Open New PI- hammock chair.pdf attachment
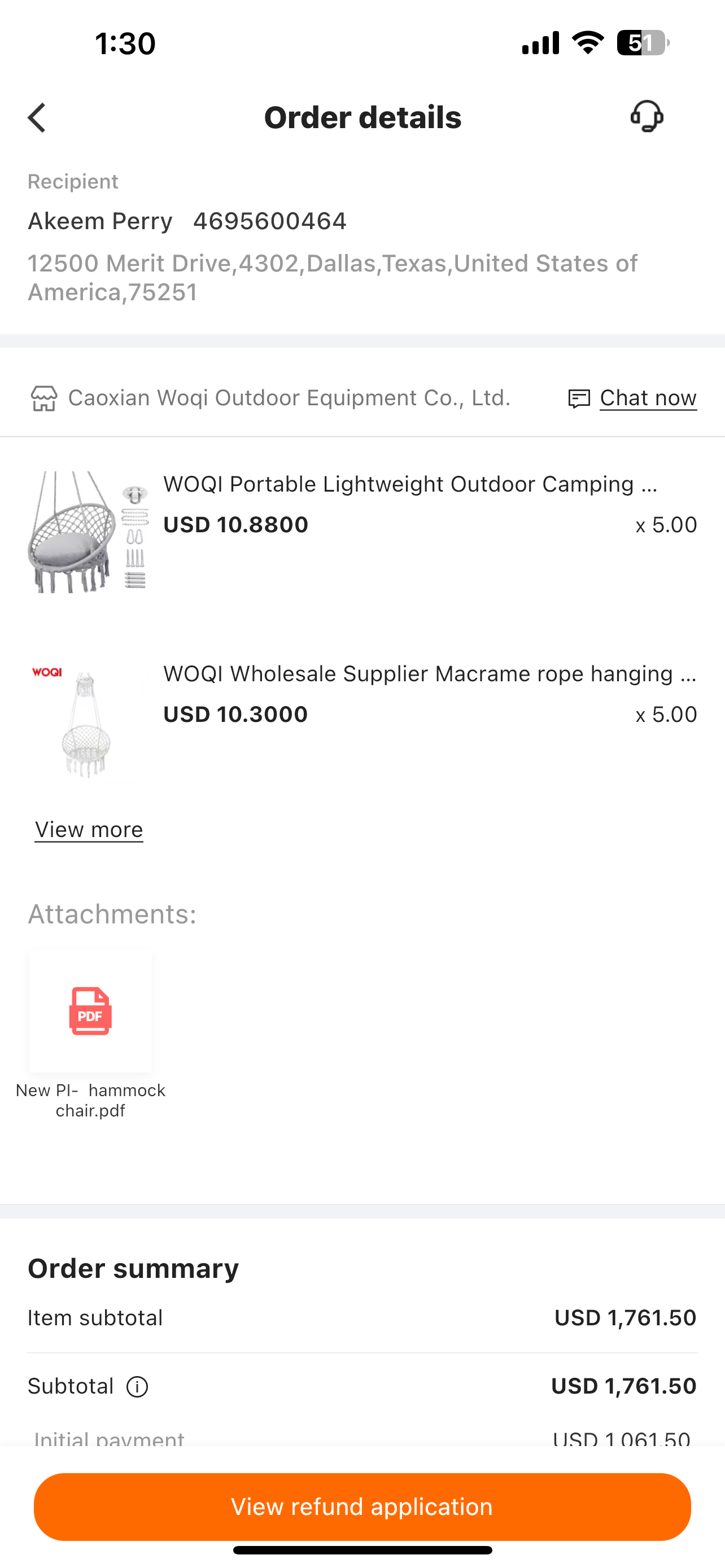Image resolution: width=725 pixels, height=1568 pixels. click(91, 1011)
